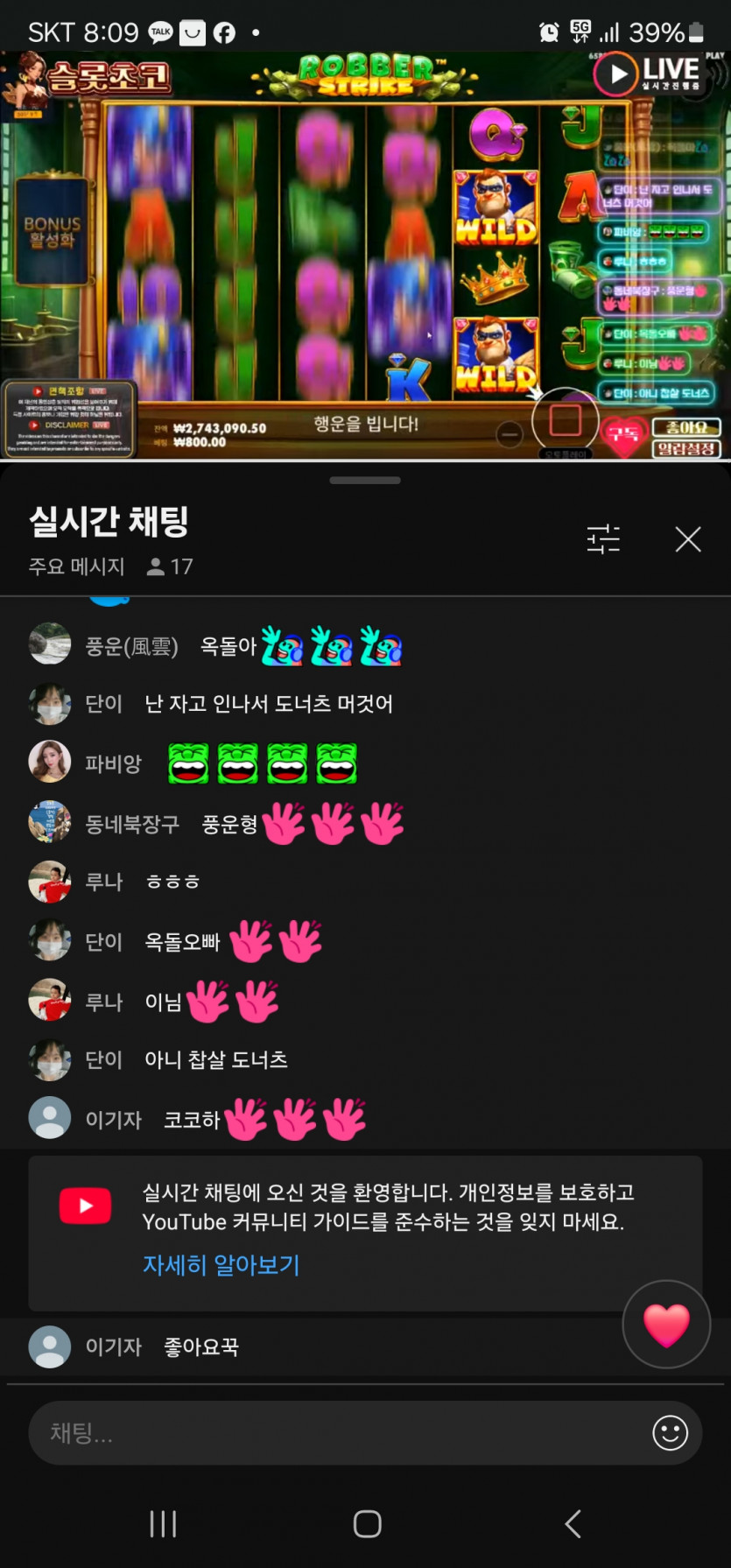
Task: Go back with the system back button
Action: click(x=573, y=1524)
